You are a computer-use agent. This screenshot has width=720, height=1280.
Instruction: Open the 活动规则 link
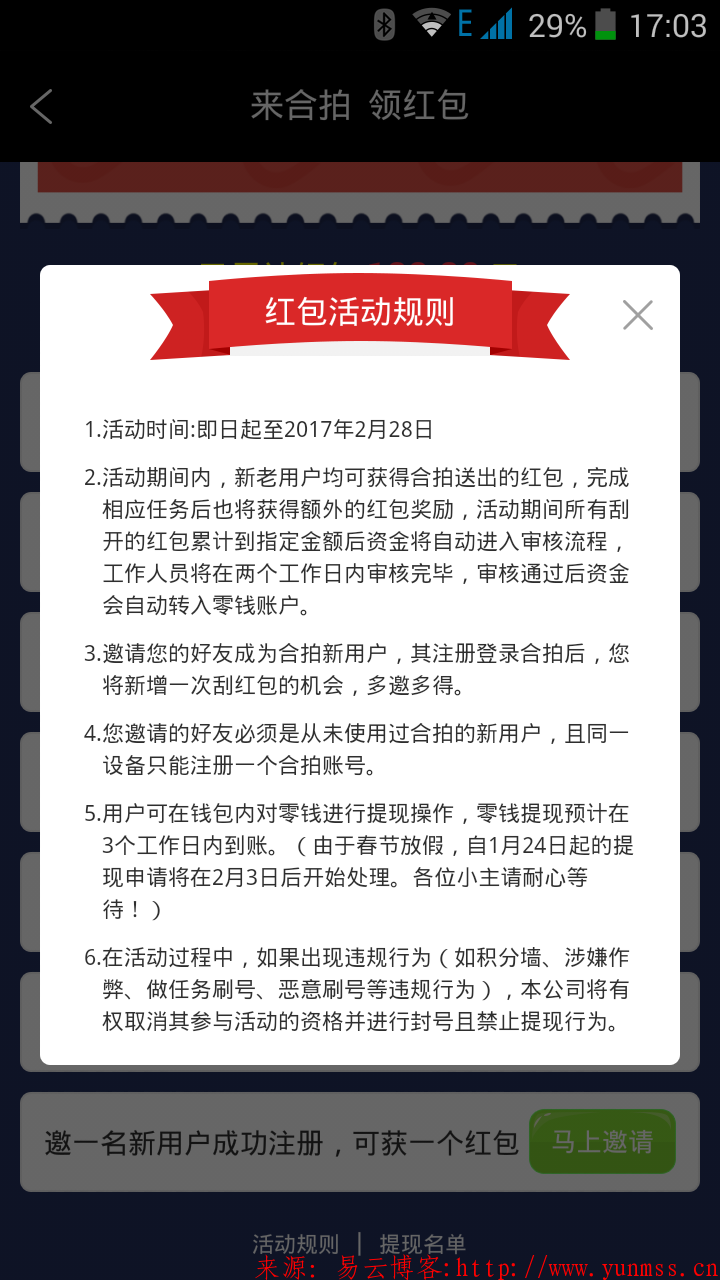tap(296, 1244)
